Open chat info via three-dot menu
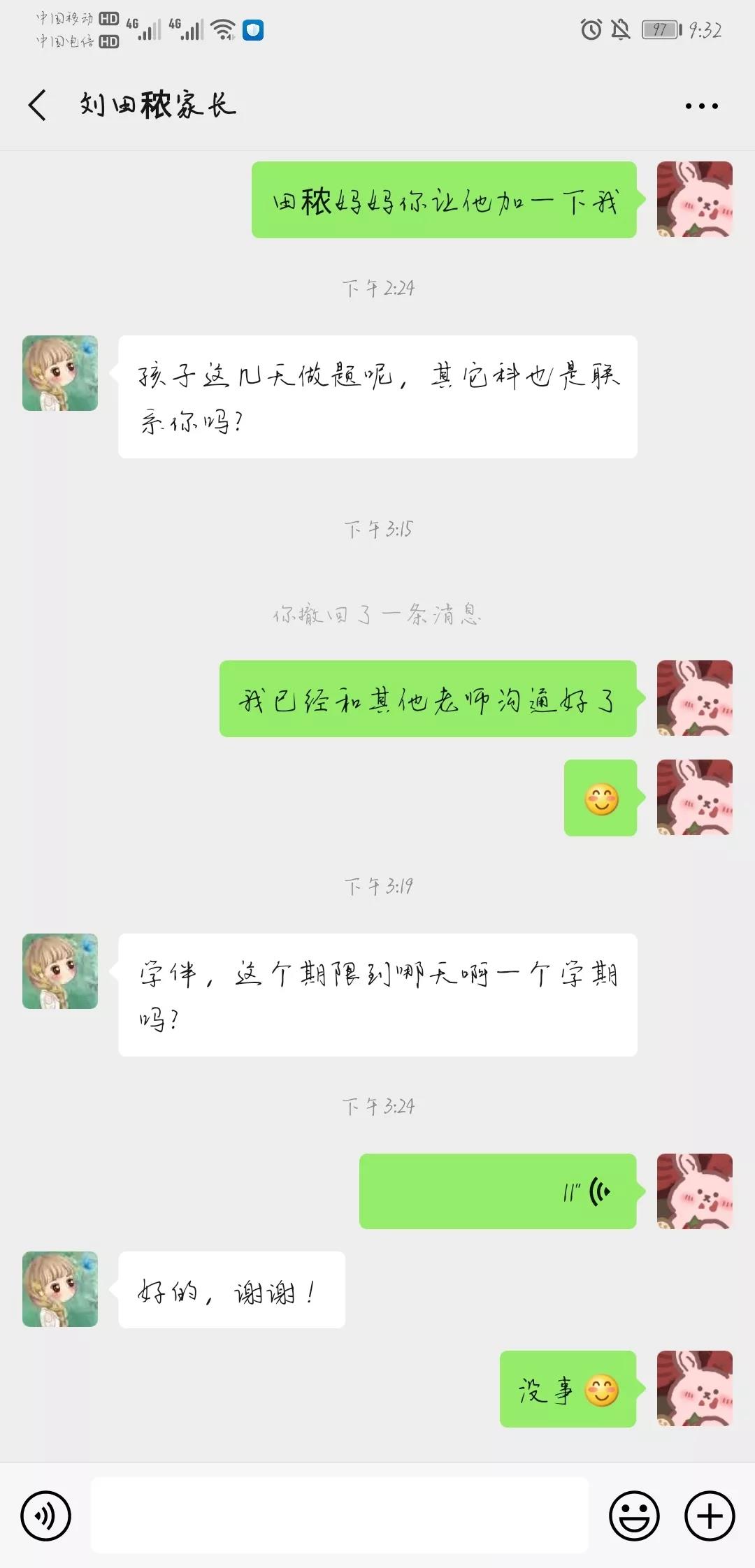Image resolution: width=755 pixels, height=1568 pixels. (701, 106)
